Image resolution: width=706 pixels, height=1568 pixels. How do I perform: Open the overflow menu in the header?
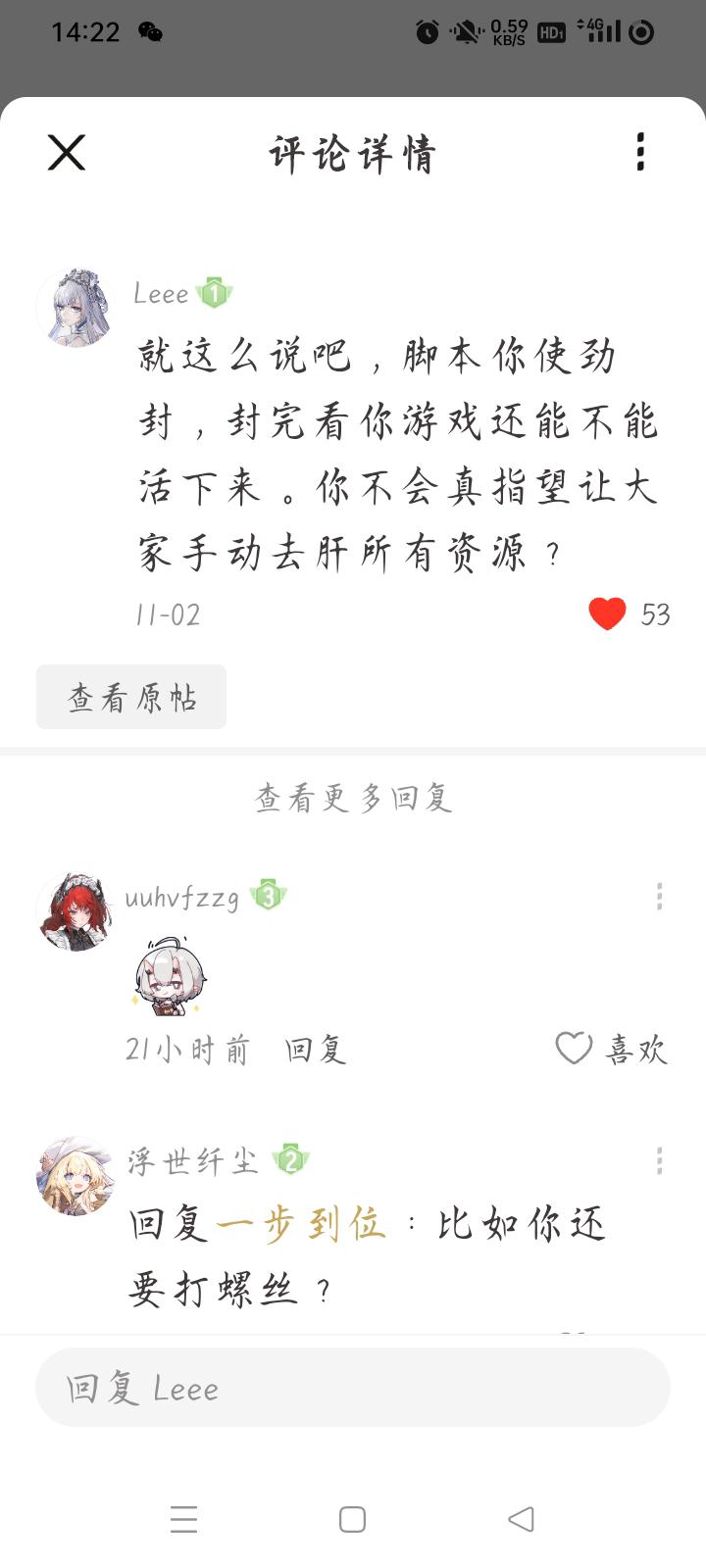[640, 153]
